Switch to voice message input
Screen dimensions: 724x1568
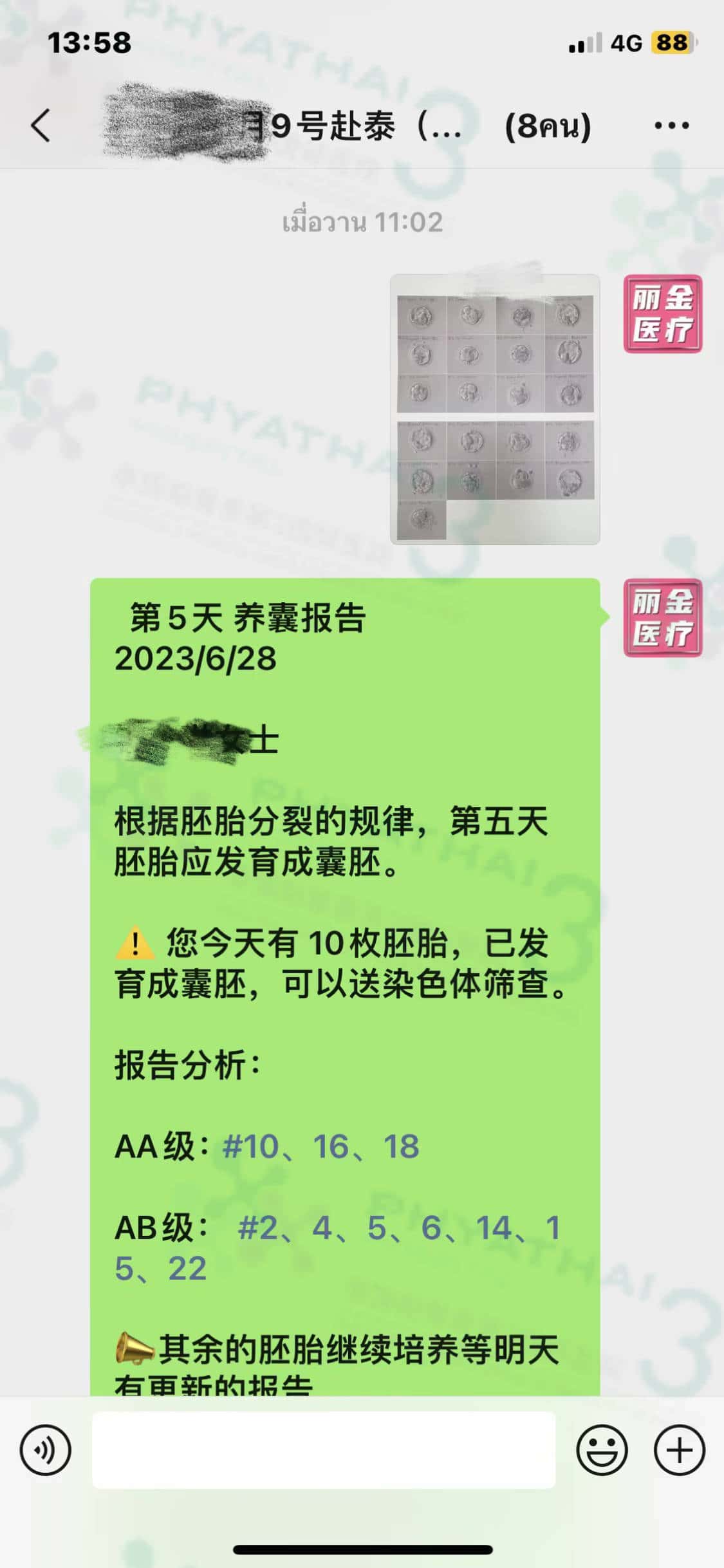[45, 1450]
